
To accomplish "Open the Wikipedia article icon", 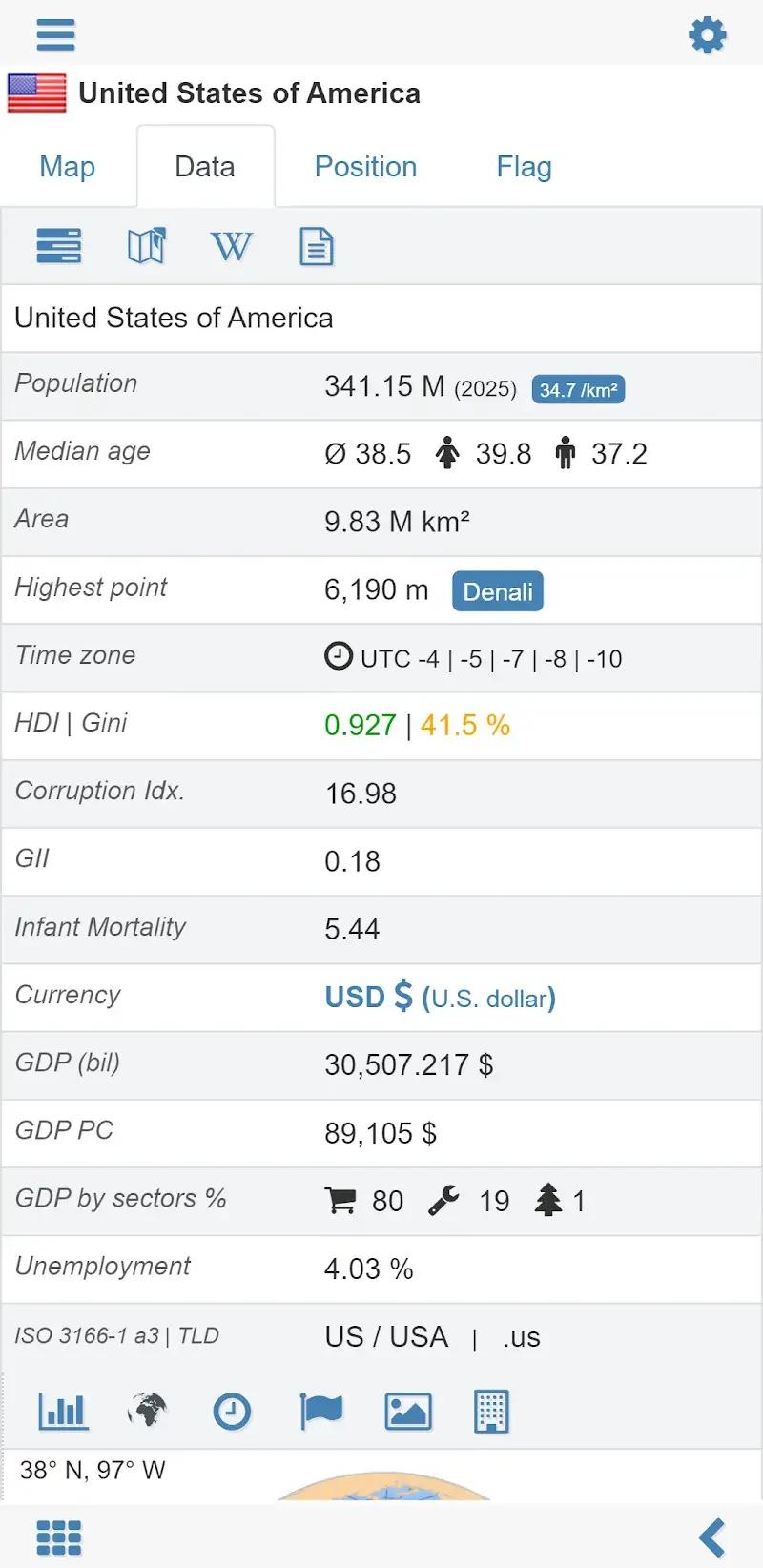I will [x=231, y=246].
